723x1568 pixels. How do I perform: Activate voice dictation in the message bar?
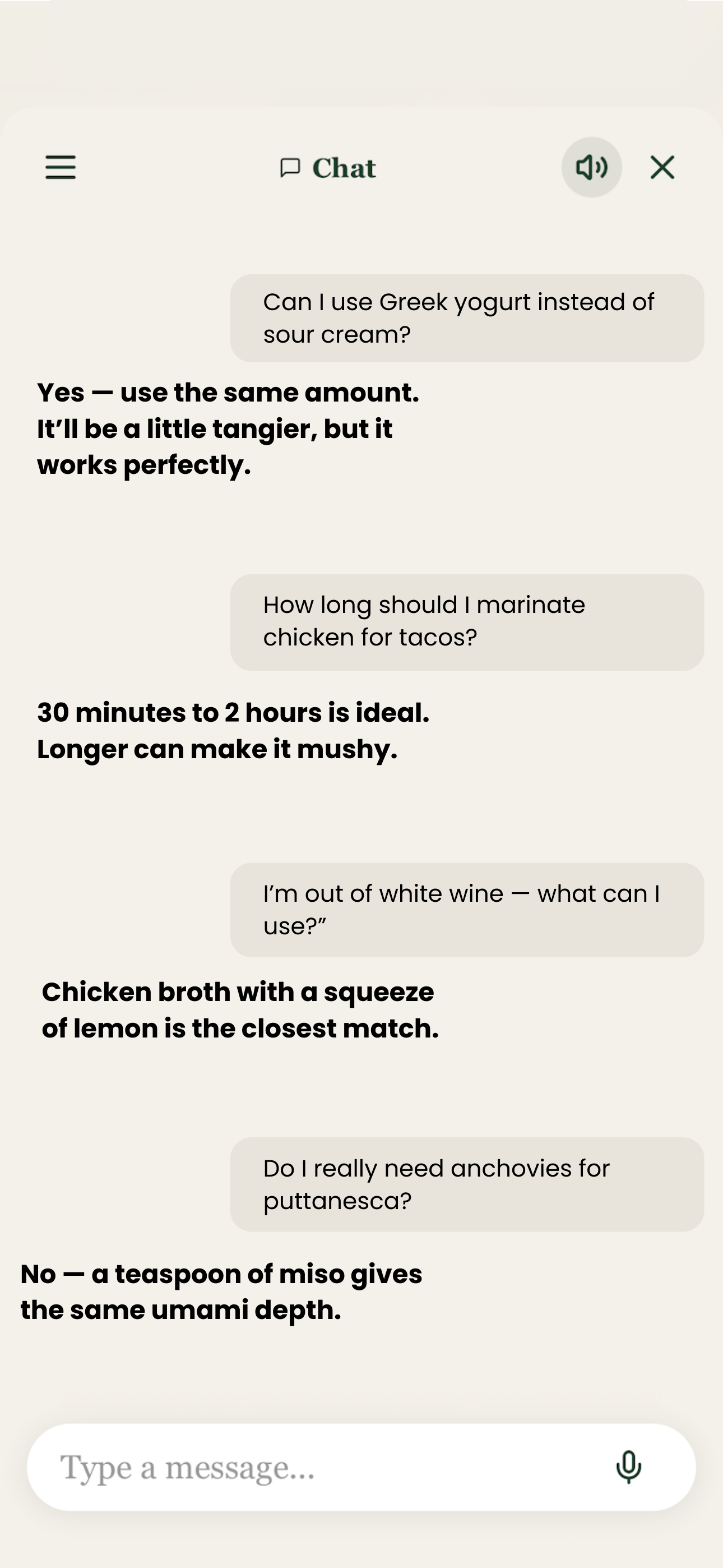pyautogui.click(x=628, y=1467)
